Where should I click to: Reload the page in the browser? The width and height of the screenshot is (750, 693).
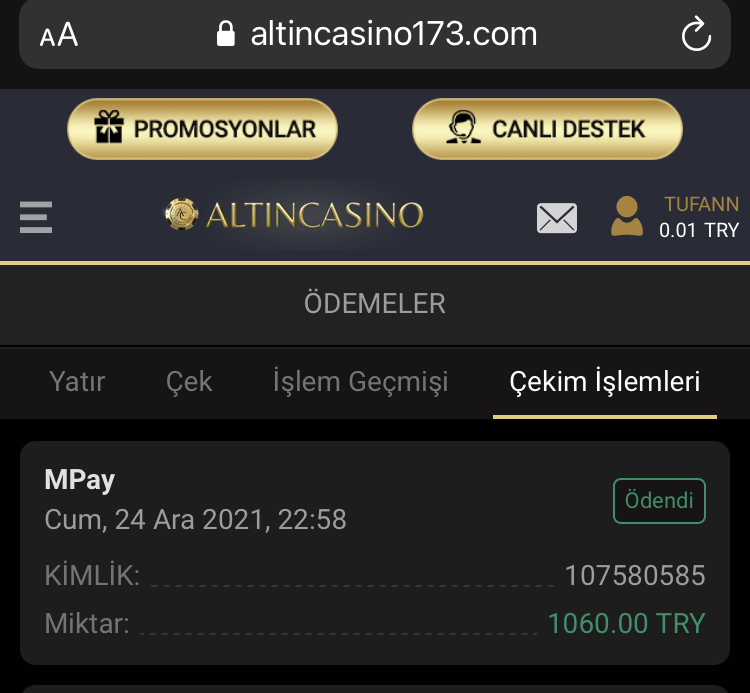[x=695, y=36]
